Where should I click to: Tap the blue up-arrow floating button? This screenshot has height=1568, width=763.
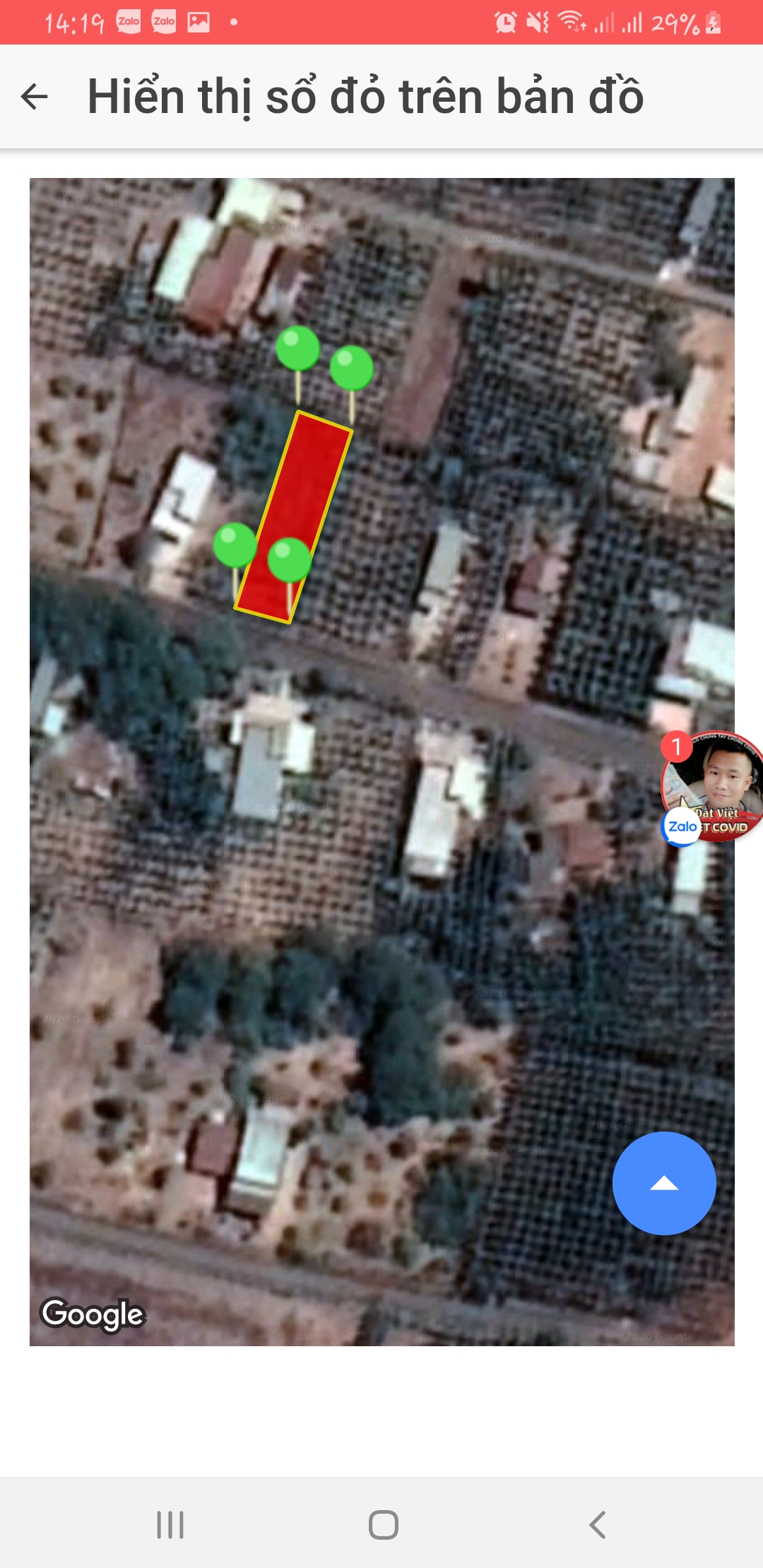[664, 1183]
